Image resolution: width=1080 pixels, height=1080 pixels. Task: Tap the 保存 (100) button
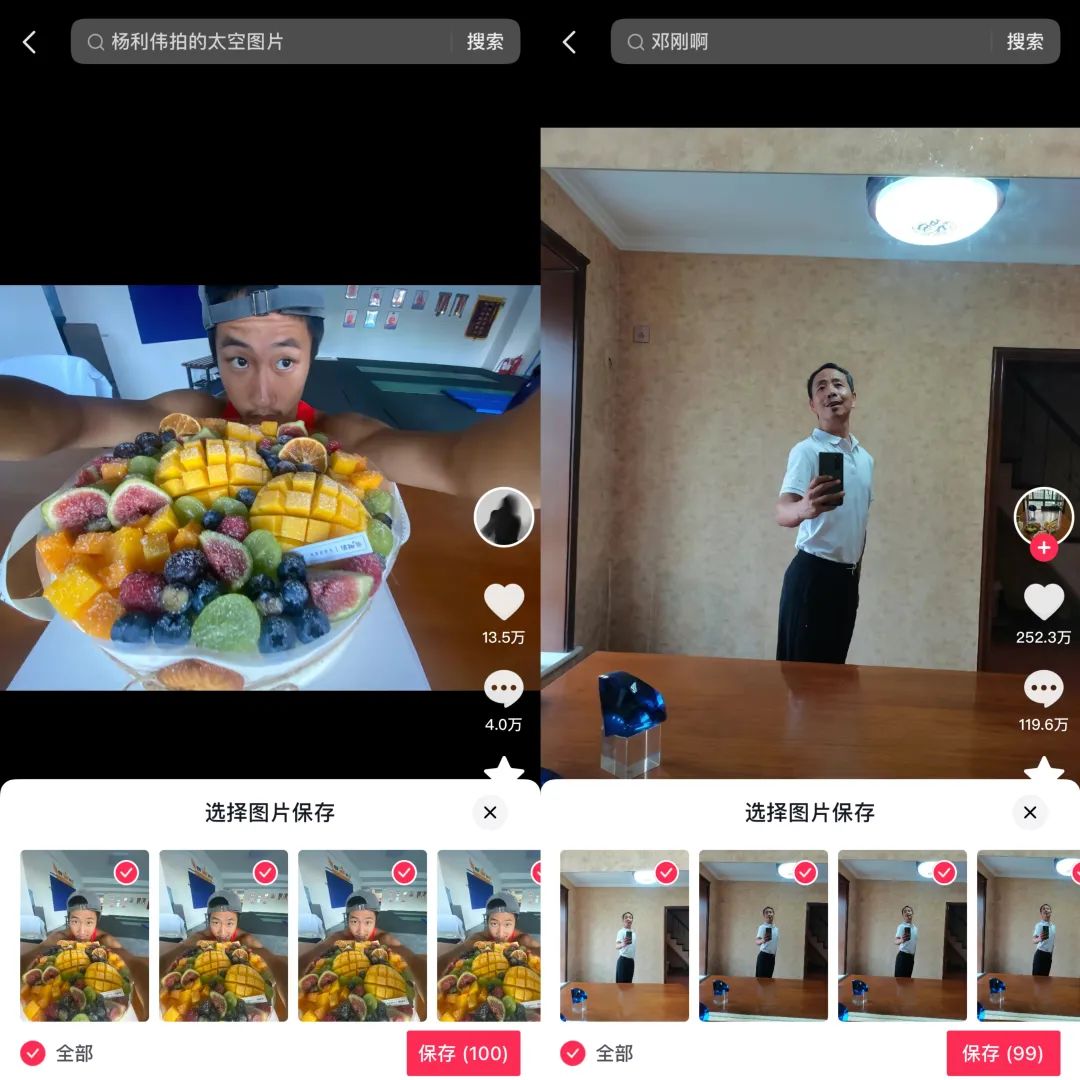(463, 1053)
